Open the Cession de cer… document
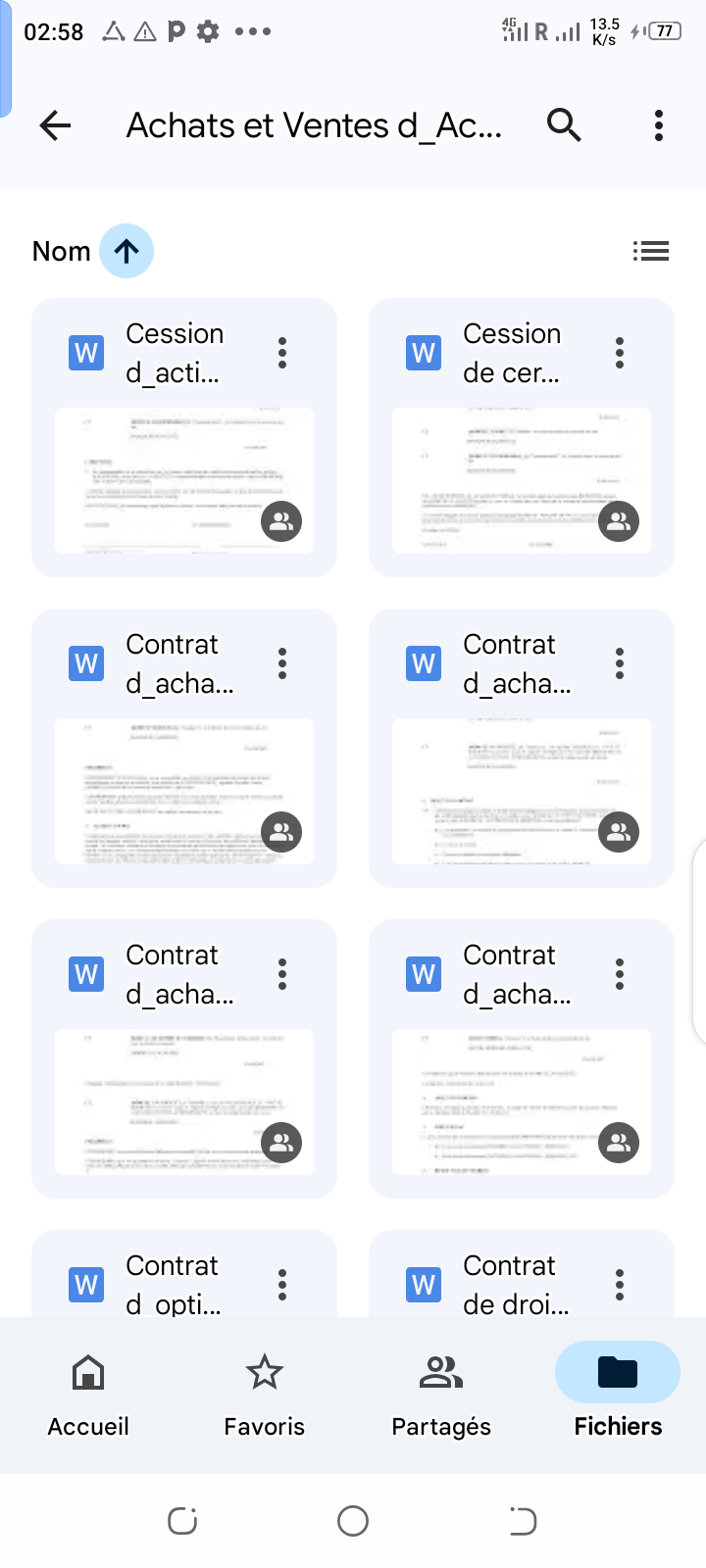706x1568 pixels. 522,437
